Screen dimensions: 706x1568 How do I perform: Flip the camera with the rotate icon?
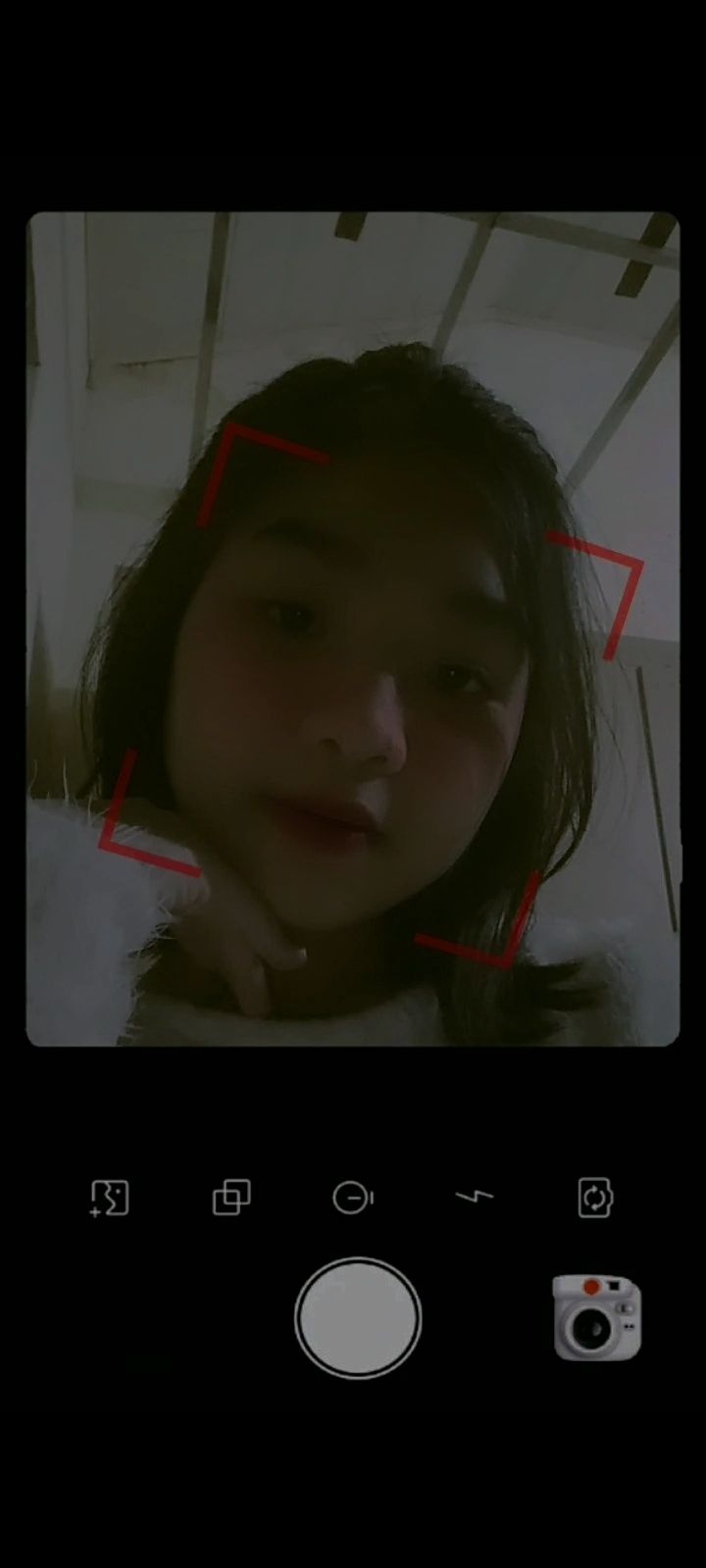[x=595, y=1198]
